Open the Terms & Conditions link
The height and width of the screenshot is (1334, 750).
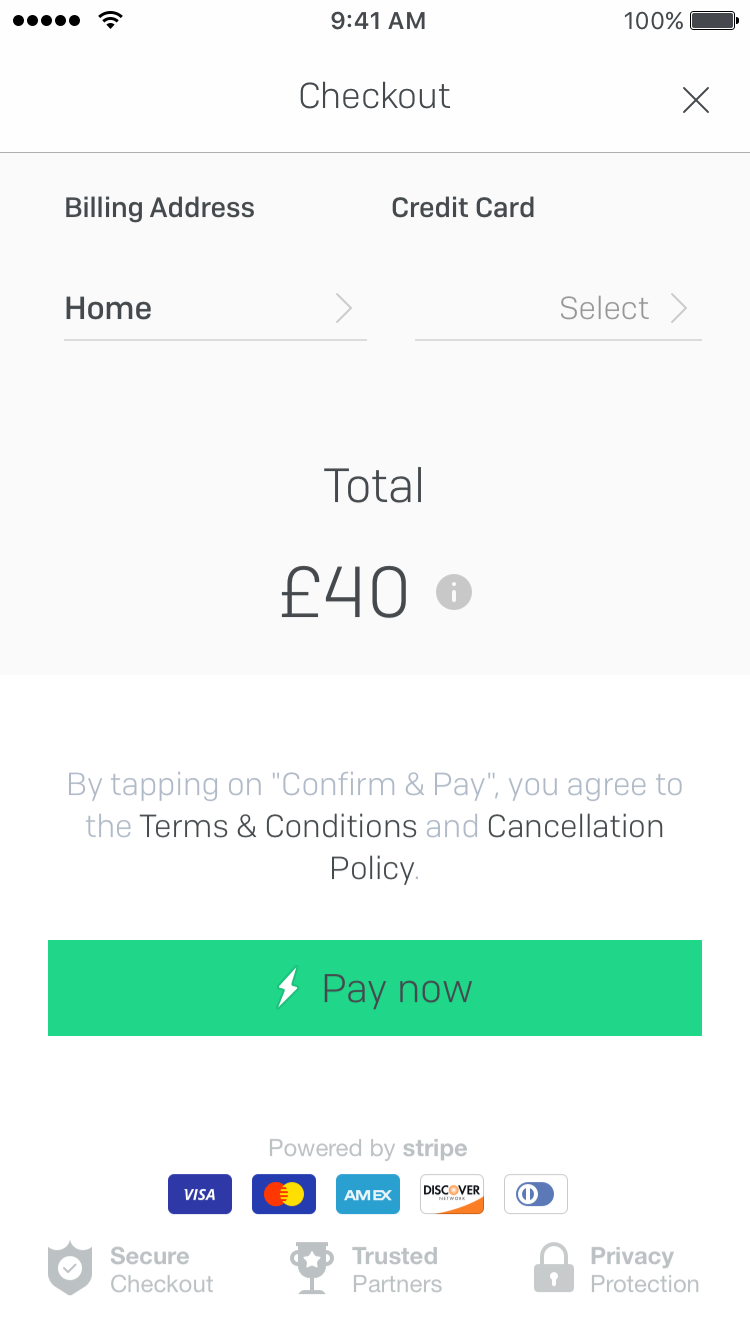click(278, 826)
